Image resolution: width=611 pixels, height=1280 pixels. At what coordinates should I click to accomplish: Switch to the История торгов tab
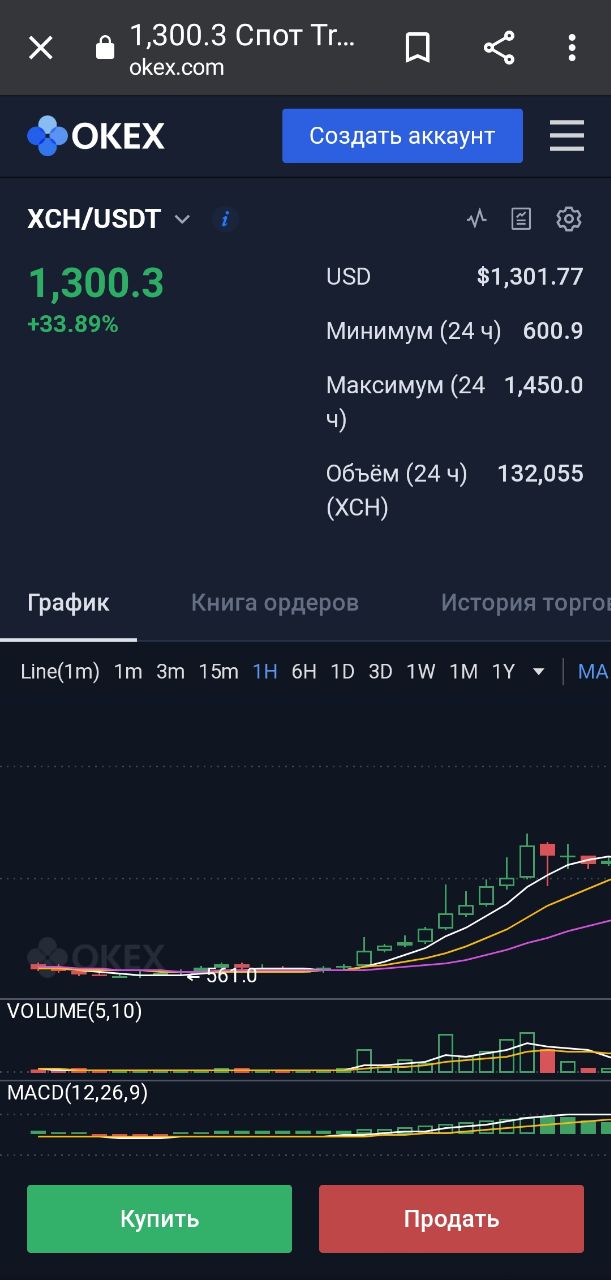coord(525,603)
